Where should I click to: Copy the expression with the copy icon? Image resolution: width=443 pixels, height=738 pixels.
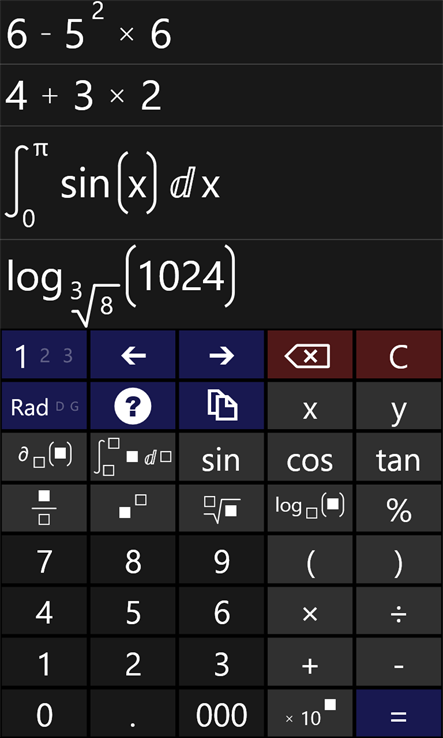(x=221, y=406)
